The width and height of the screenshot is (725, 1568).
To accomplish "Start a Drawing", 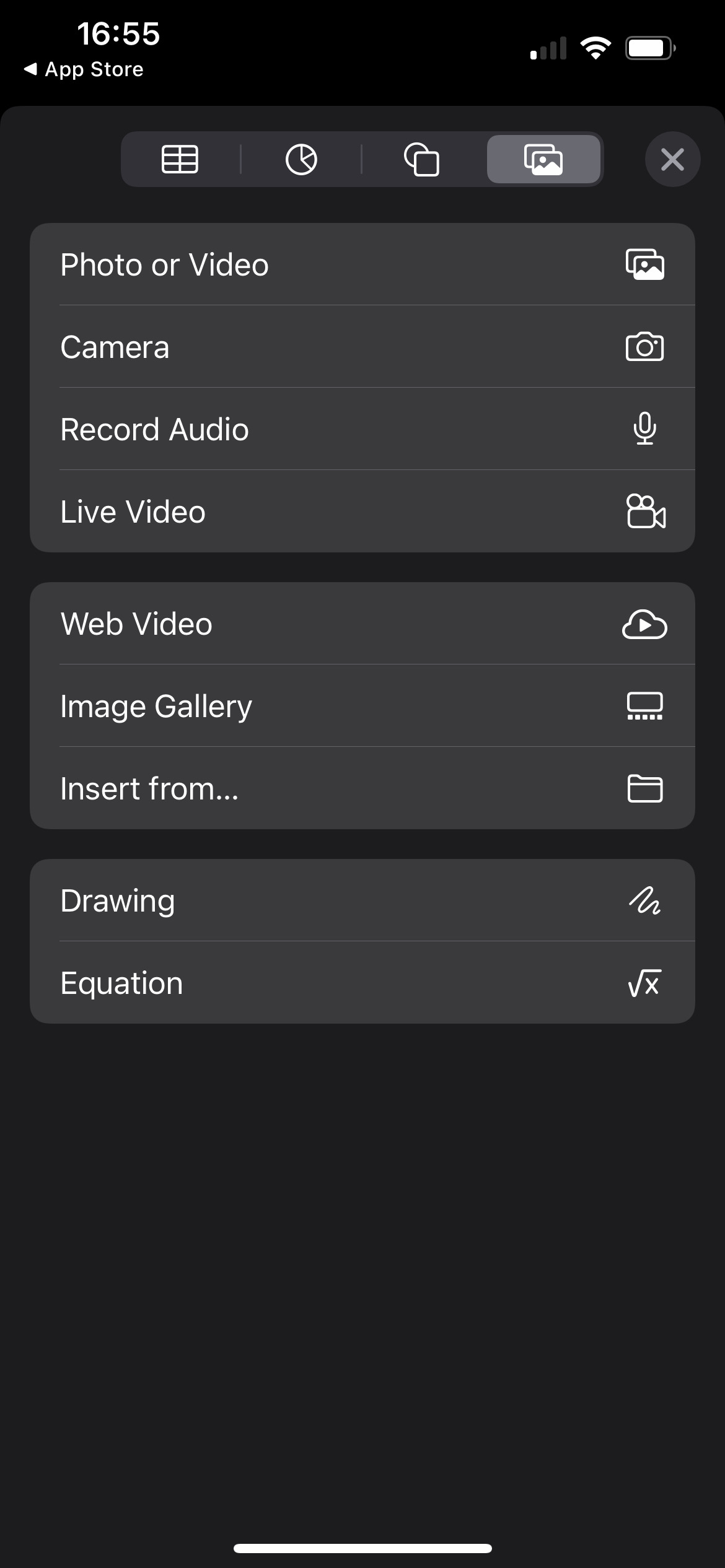I will click(362, 900).
